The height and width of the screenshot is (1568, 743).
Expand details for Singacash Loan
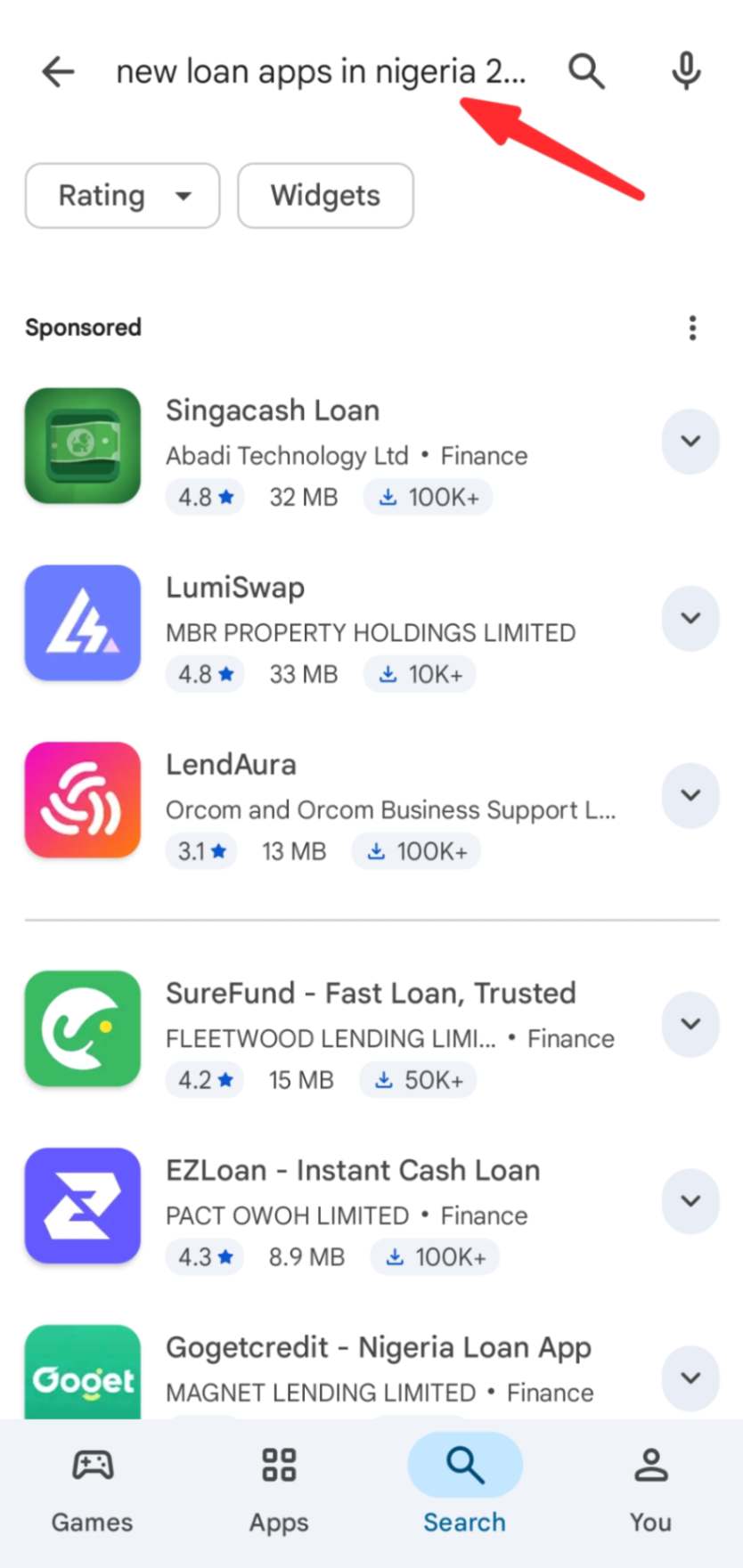(x=690, y=442)
